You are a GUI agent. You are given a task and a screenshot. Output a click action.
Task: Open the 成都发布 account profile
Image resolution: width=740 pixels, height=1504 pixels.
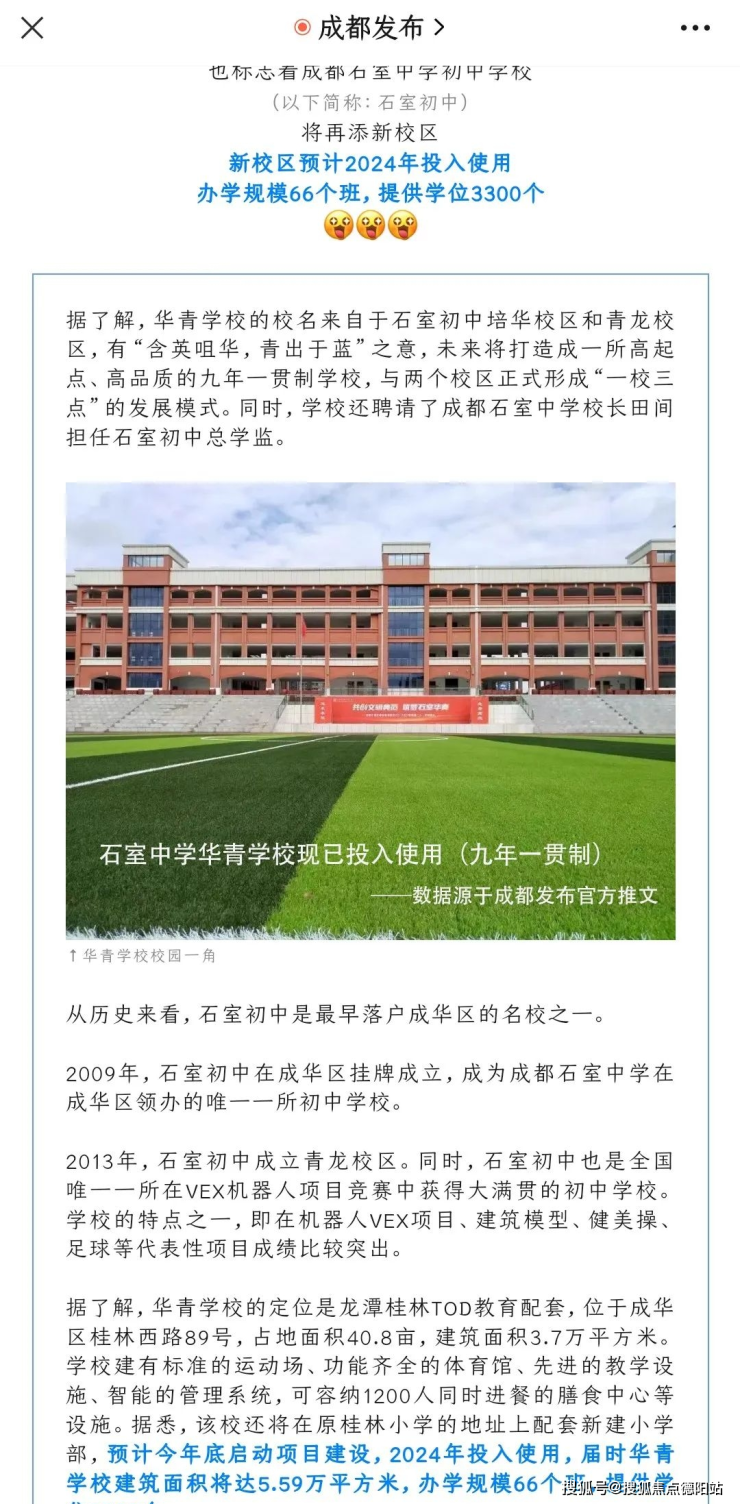tap(370, 28)
